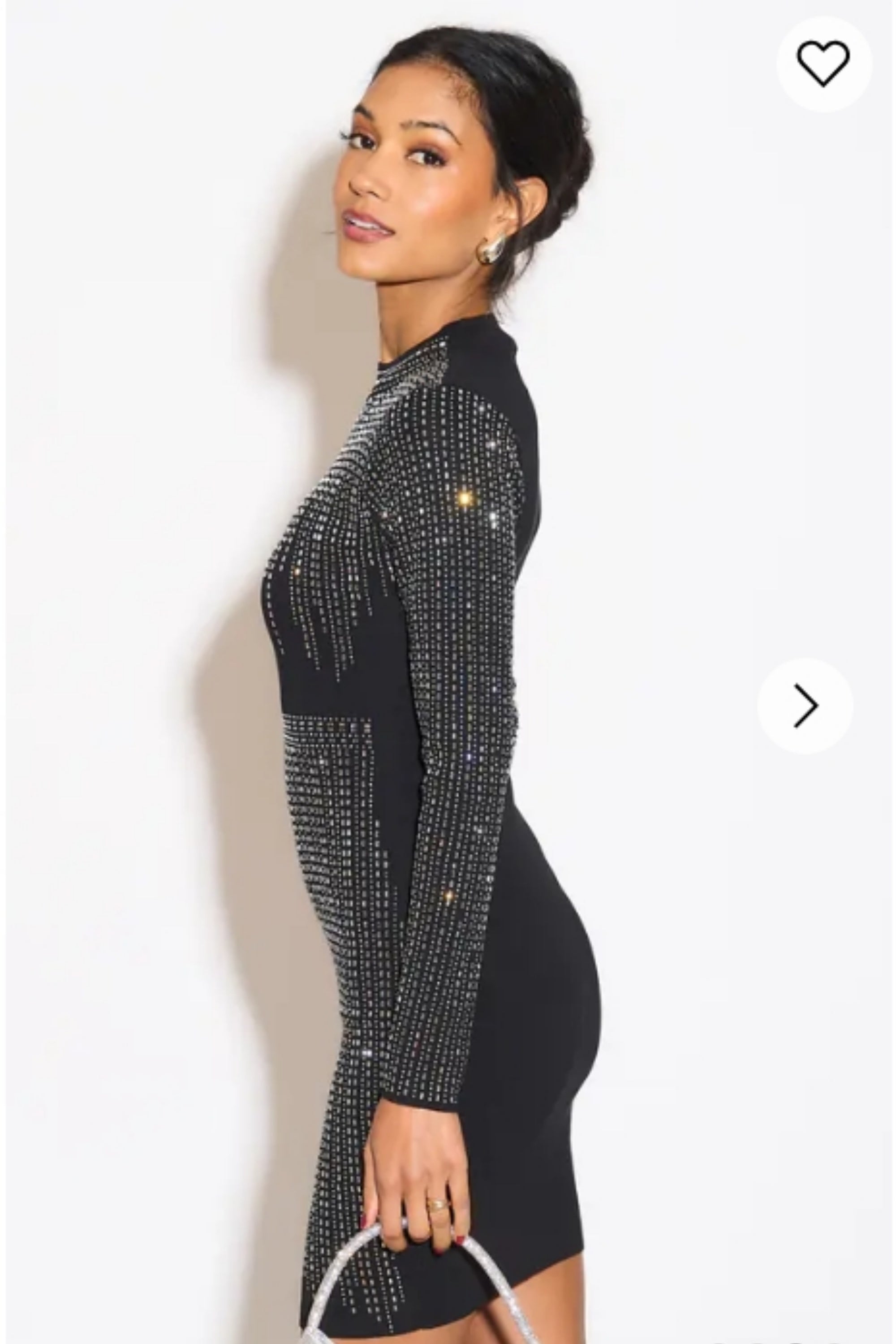Add this dress to favorites with the heart icon
The height and width of the screenshot is (1344, 896).
click(x=823, y=64)
